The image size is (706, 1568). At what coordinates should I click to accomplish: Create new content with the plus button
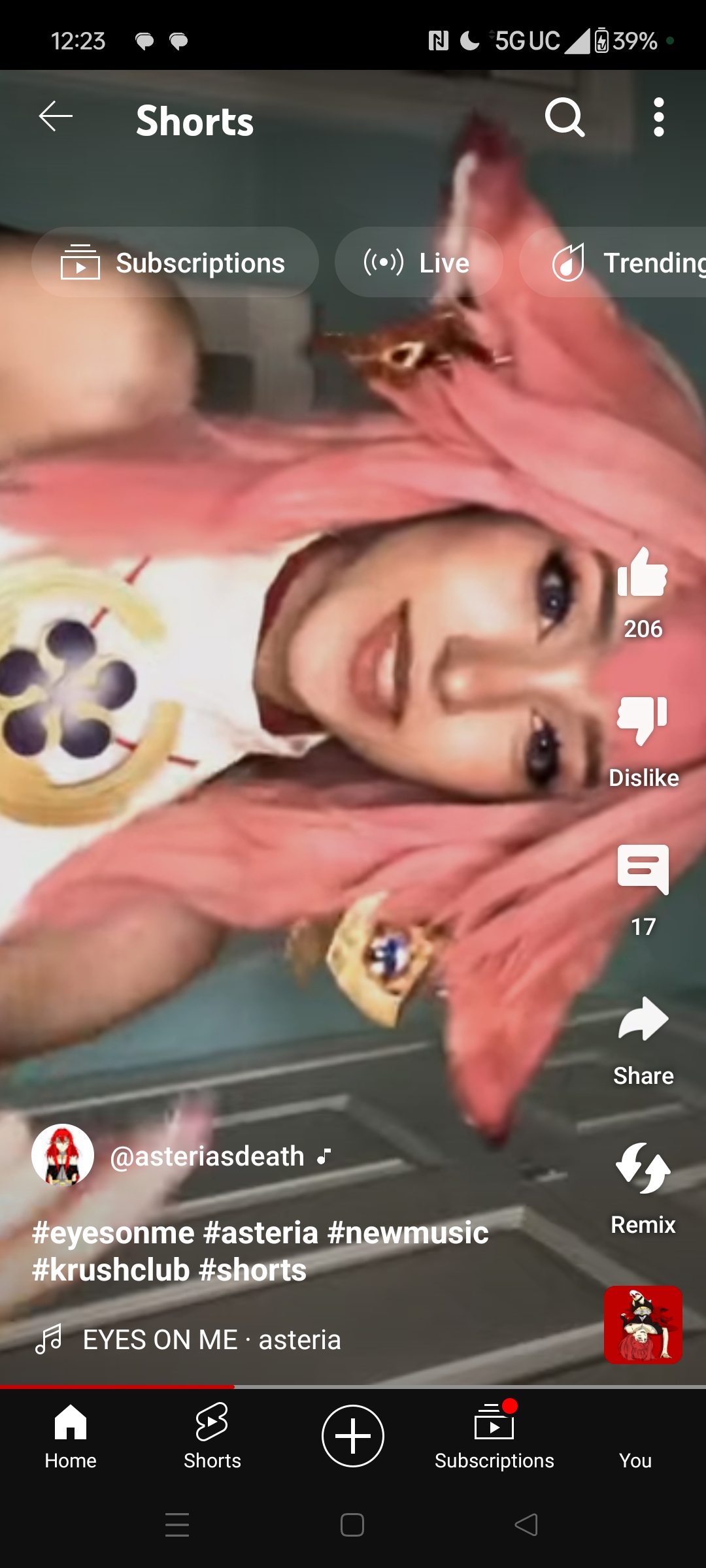tap(353, 1436)
